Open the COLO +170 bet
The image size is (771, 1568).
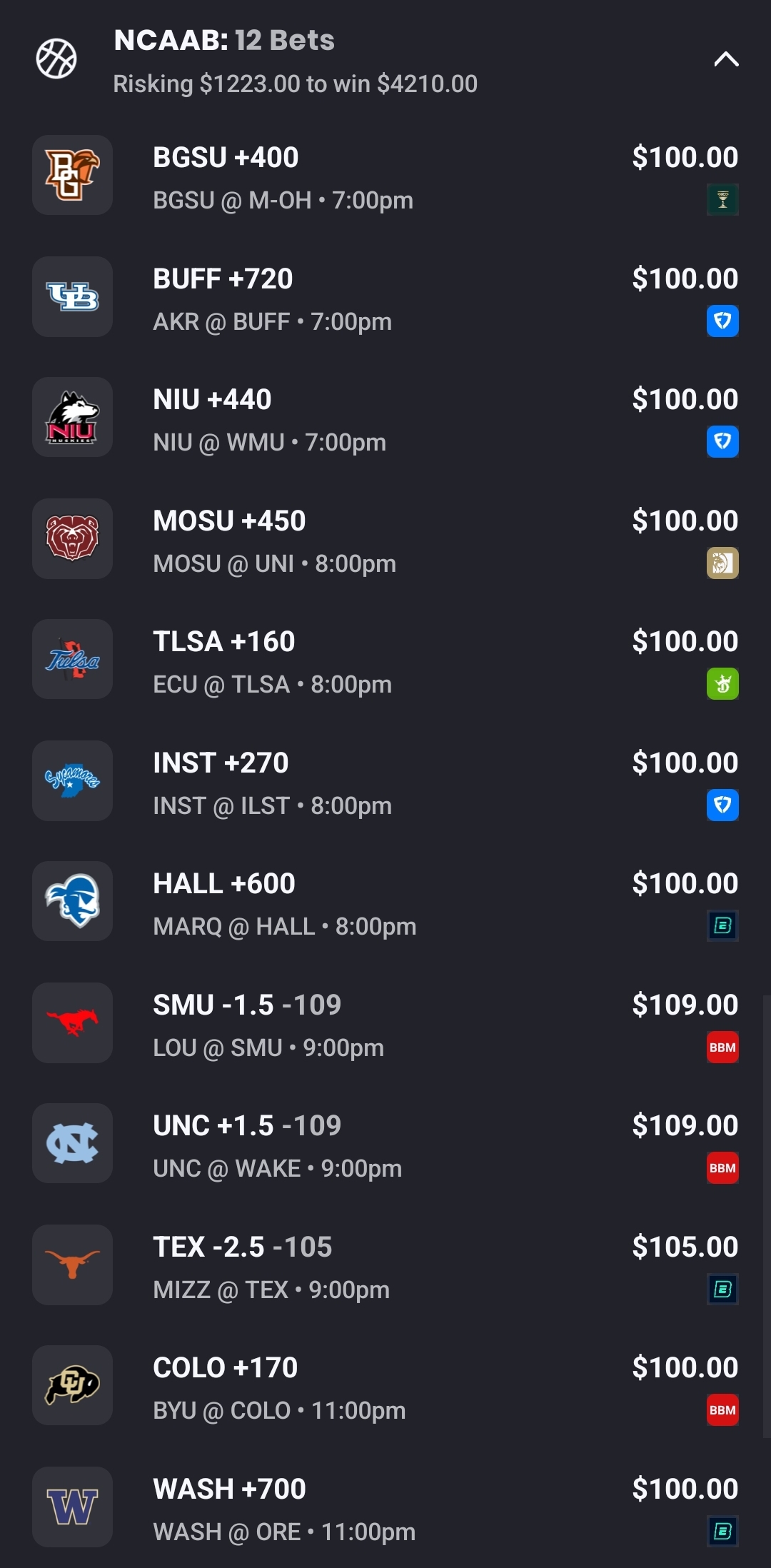tap(385, 1387)
